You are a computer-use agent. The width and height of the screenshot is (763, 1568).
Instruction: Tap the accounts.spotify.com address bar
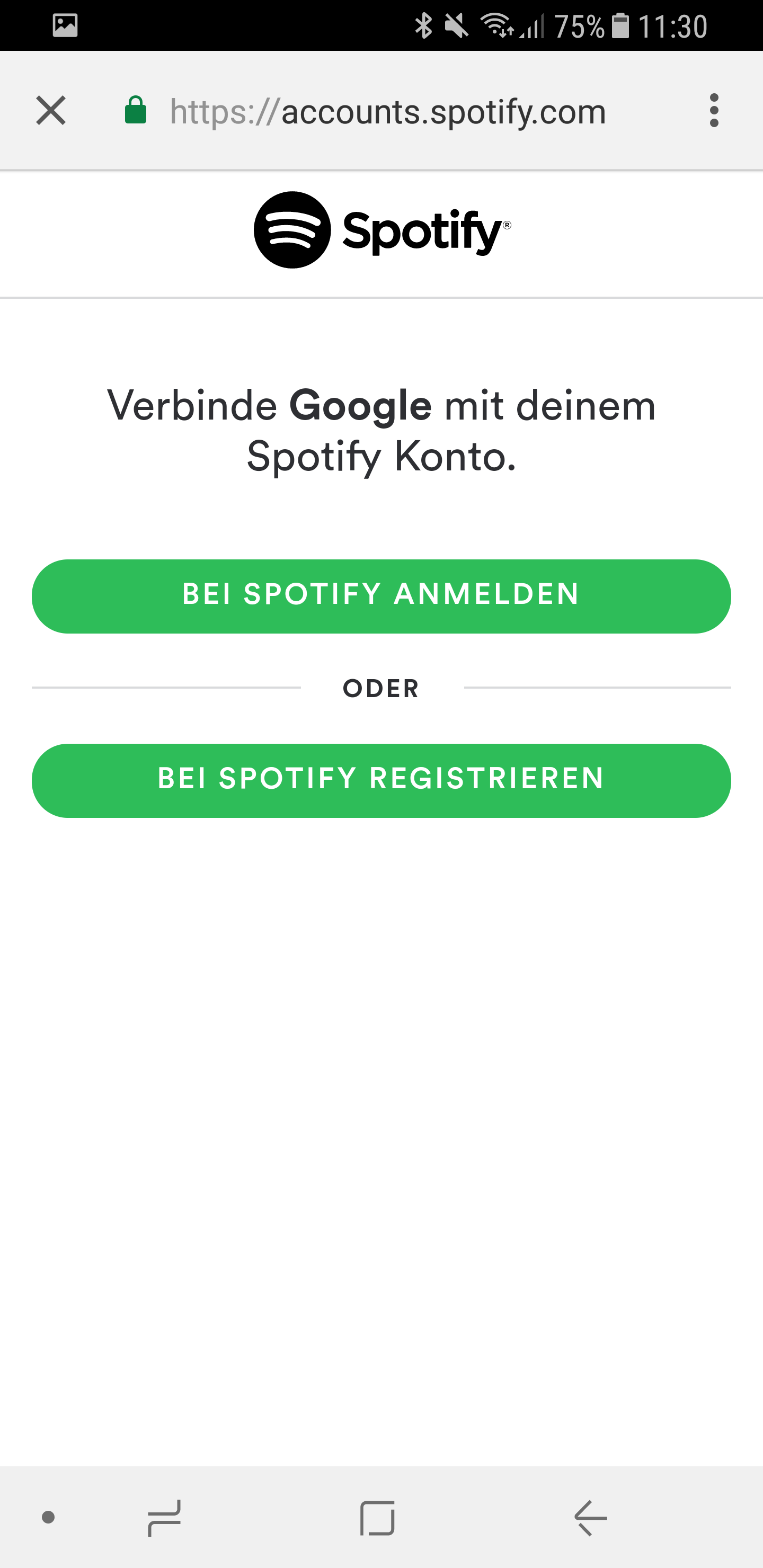(387, 112)
